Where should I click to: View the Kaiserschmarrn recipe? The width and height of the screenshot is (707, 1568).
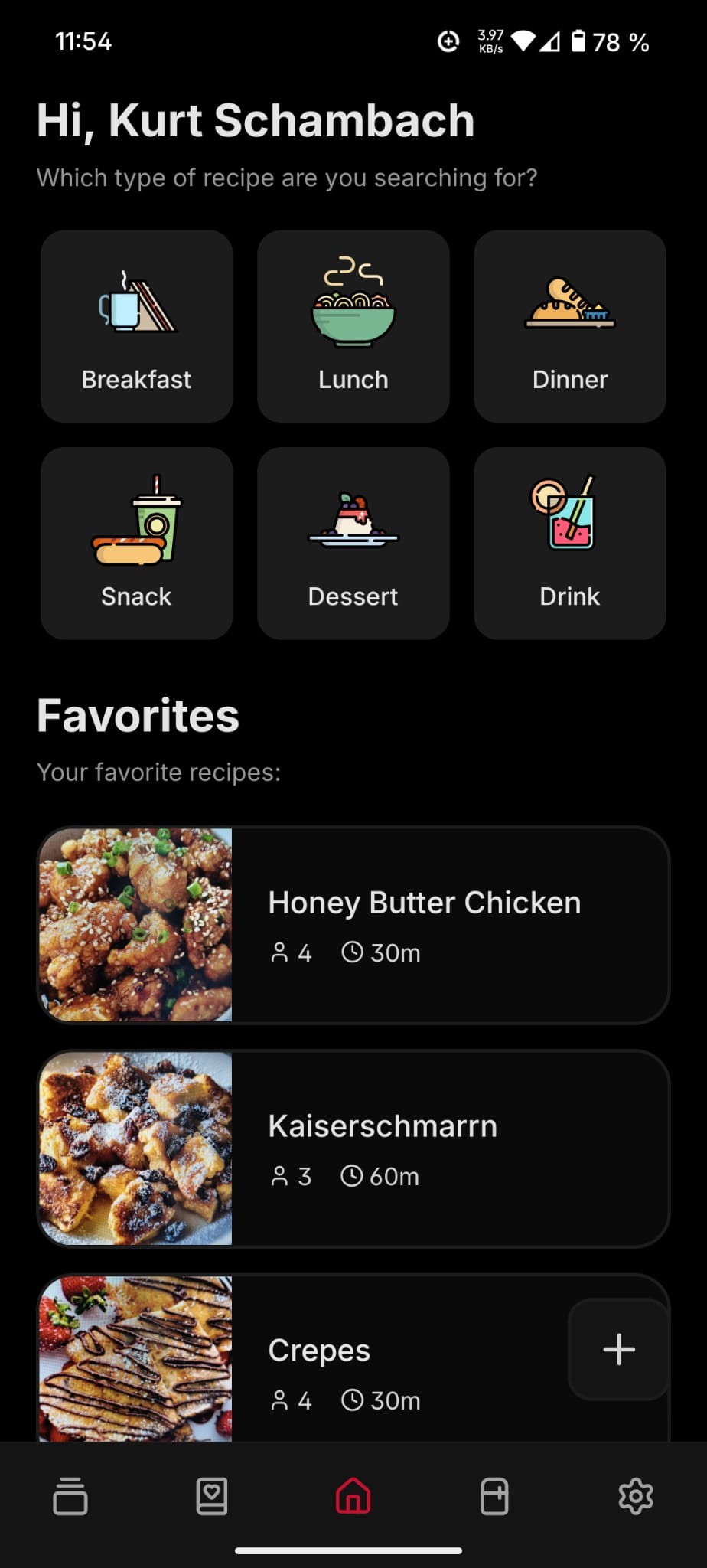point(353,1148)
